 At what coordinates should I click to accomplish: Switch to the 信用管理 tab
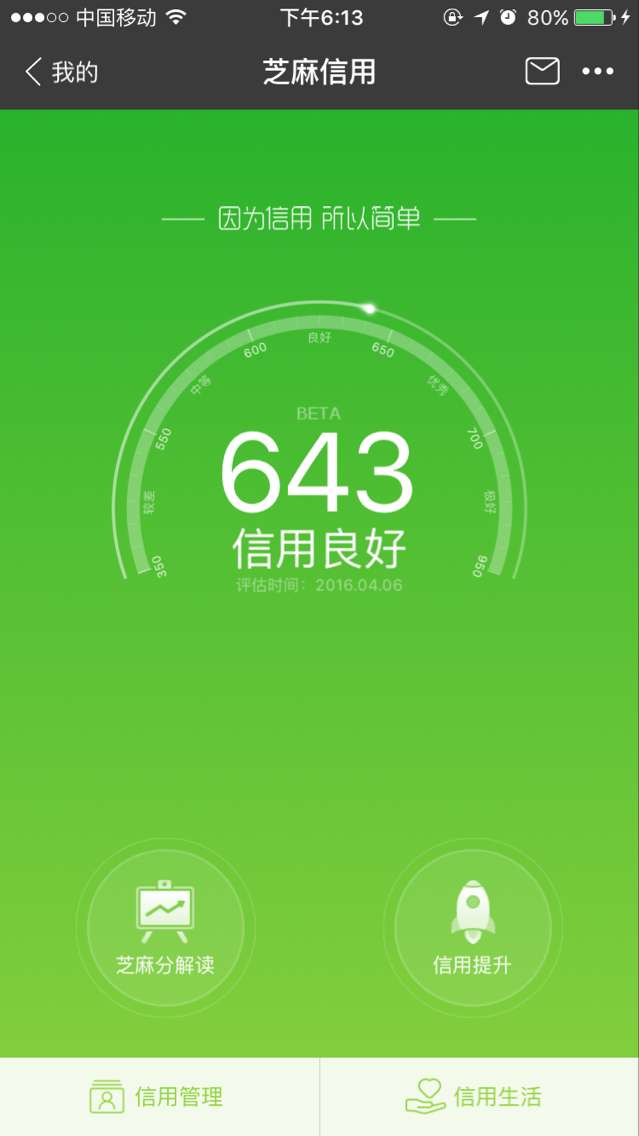(158, 1097)
